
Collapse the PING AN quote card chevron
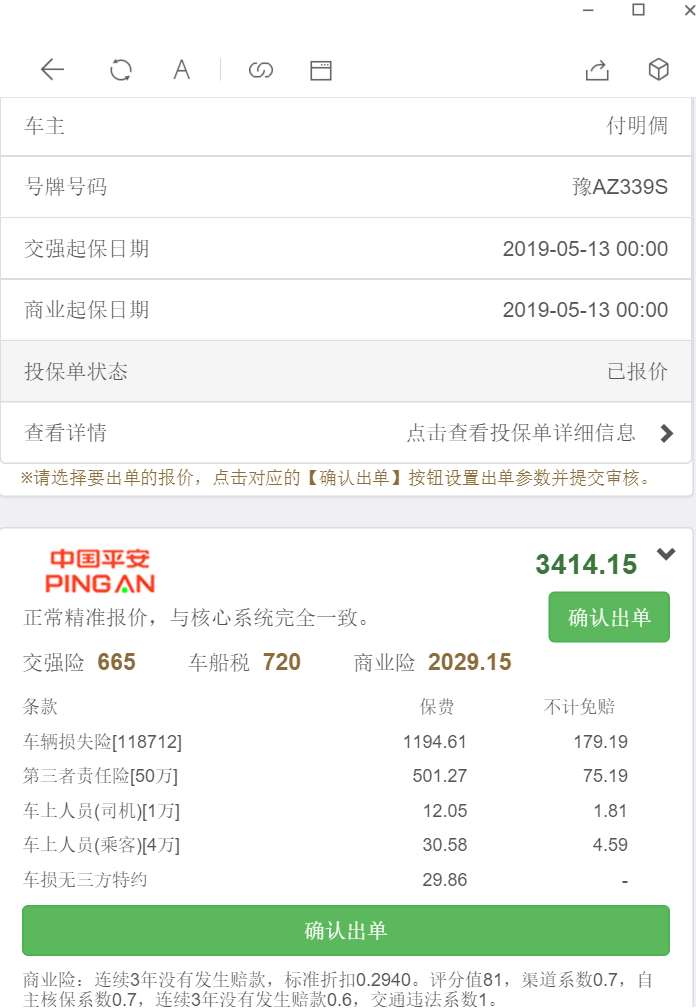point(666,554)
